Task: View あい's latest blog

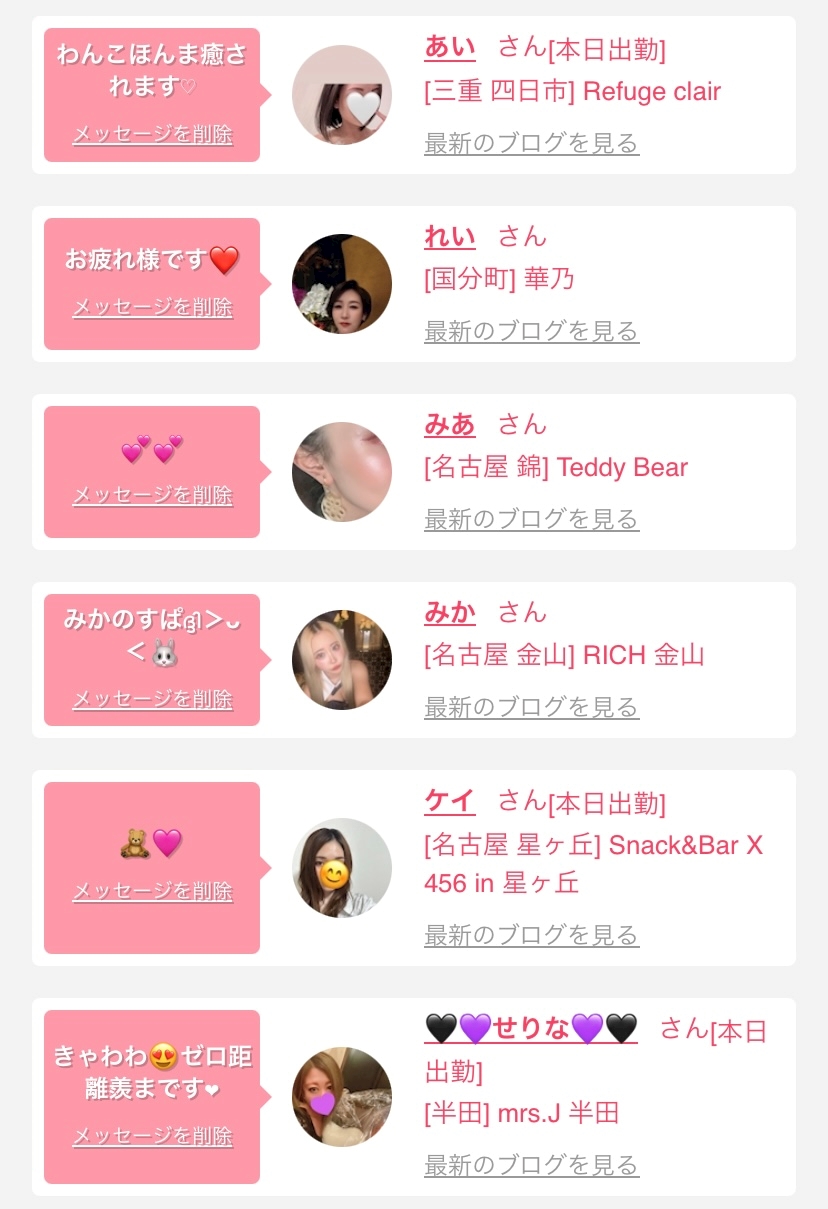Action: pos(531,143)
